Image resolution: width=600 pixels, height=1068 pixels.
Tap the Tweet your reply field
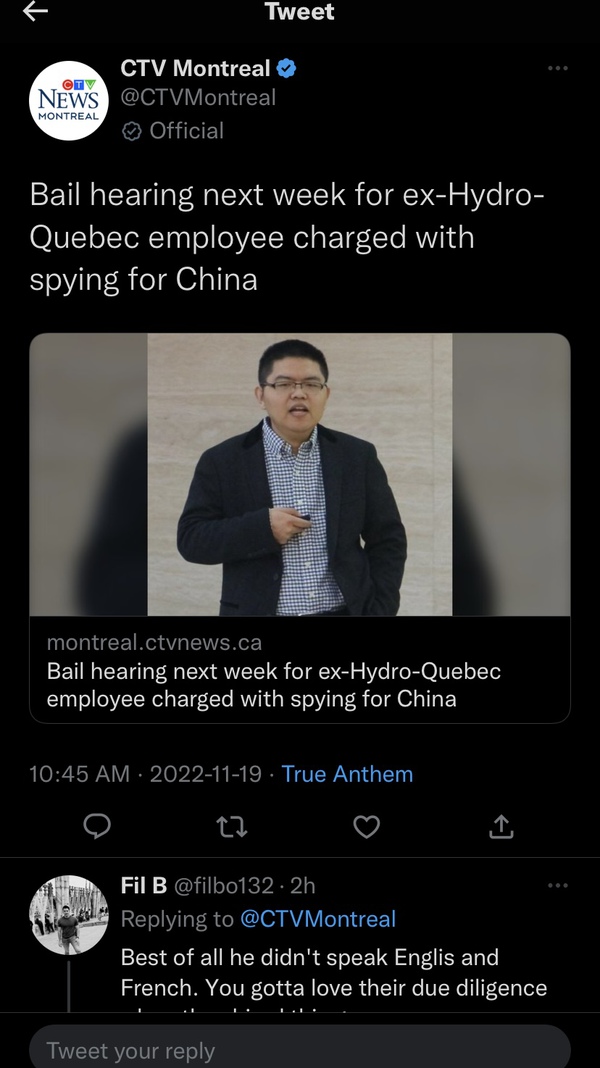tap(300, 1050)
